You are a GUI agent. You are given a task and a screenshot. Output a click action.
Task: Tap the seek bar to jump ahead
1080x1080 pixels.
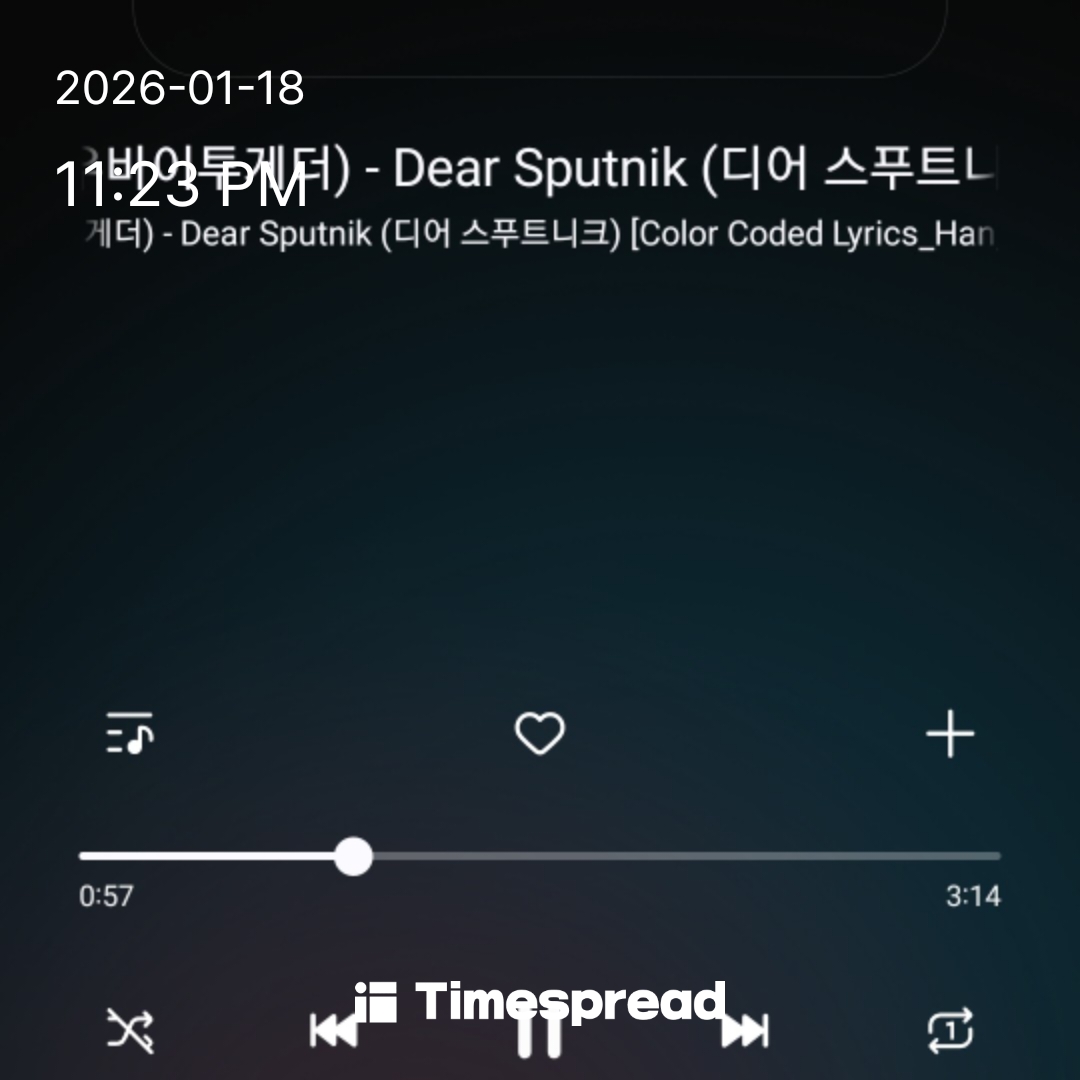(x=700, y=856)
